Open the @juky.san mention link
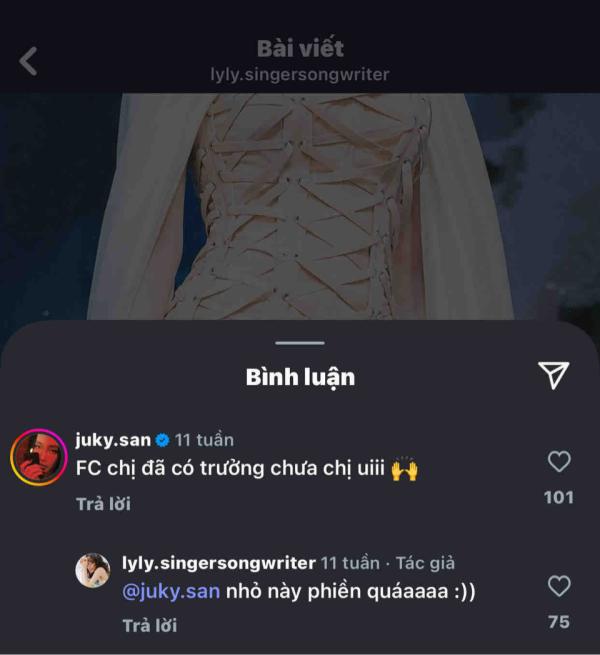Screen dimensions: 600x655 pos(170,592)
